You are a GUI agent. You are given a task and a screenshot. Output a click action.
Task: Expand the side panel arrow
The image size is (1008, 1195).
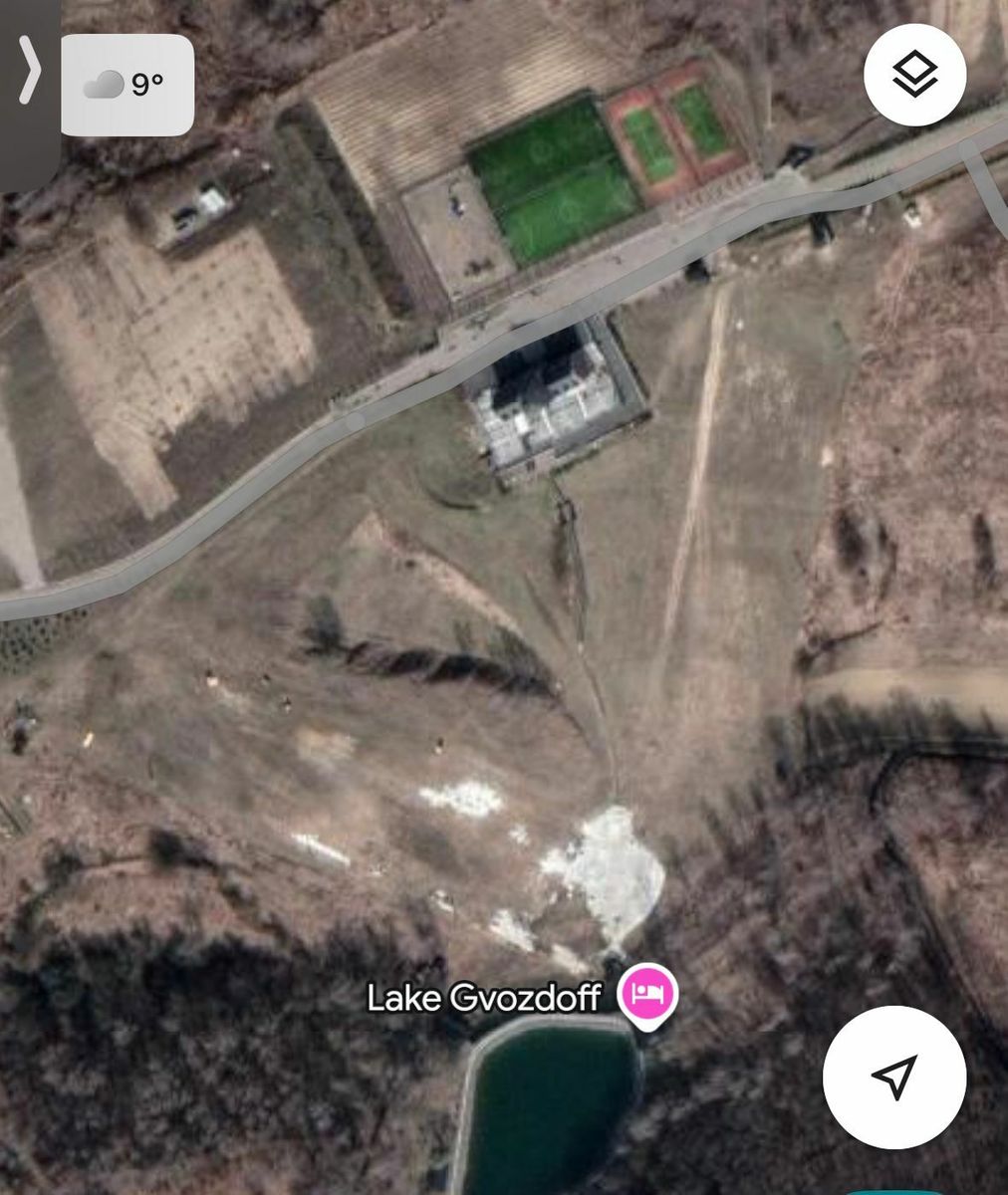[30, 72]
